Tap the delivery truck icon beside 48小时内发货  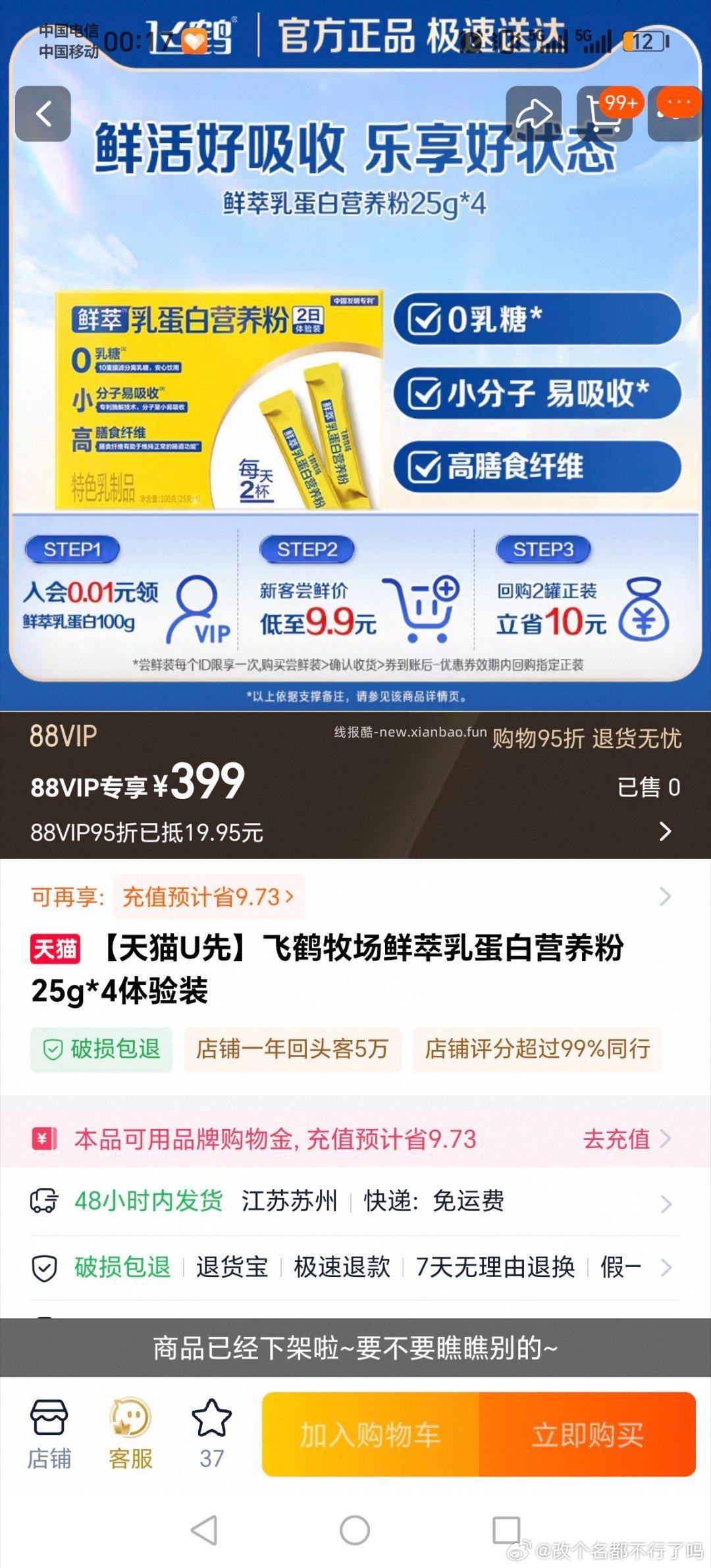pyautogui.click(x=45, y=1202)
